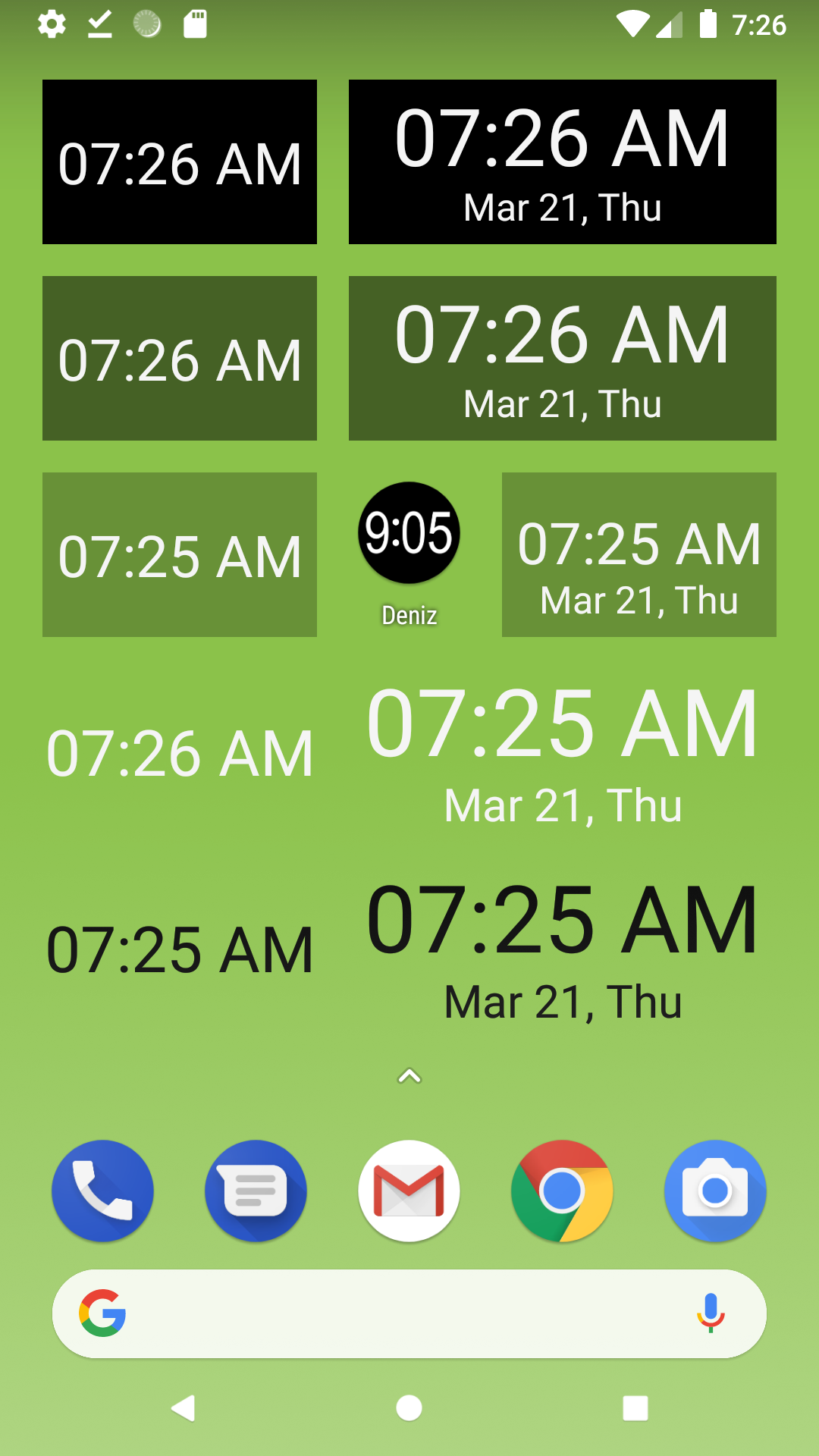Start voice search with the microphone
The image size is (819, 1456).
711,1313
